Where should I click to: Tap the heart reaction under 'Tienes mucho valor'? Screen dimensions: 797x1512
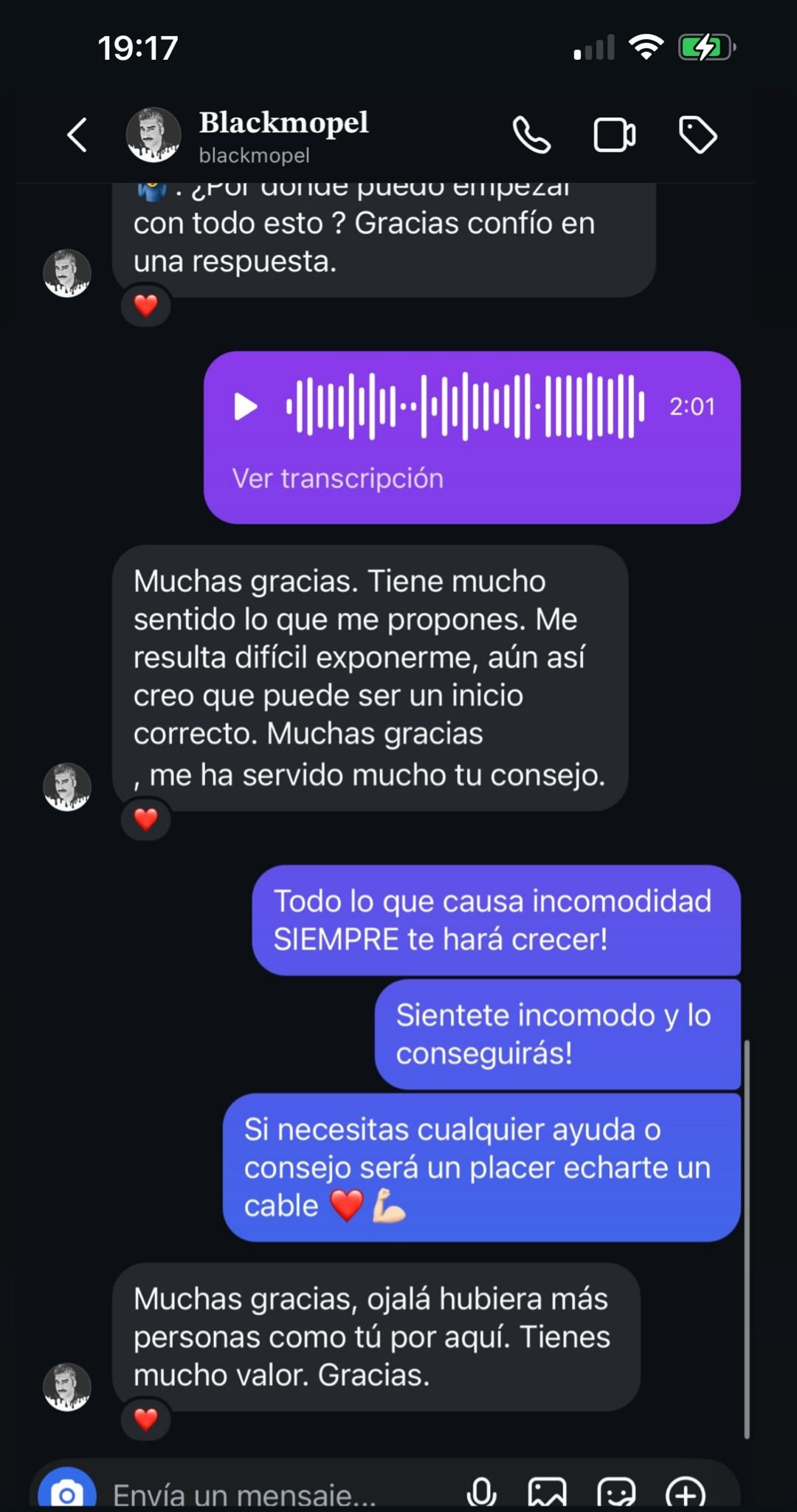pyautogui.click(x=146, y=1419)
